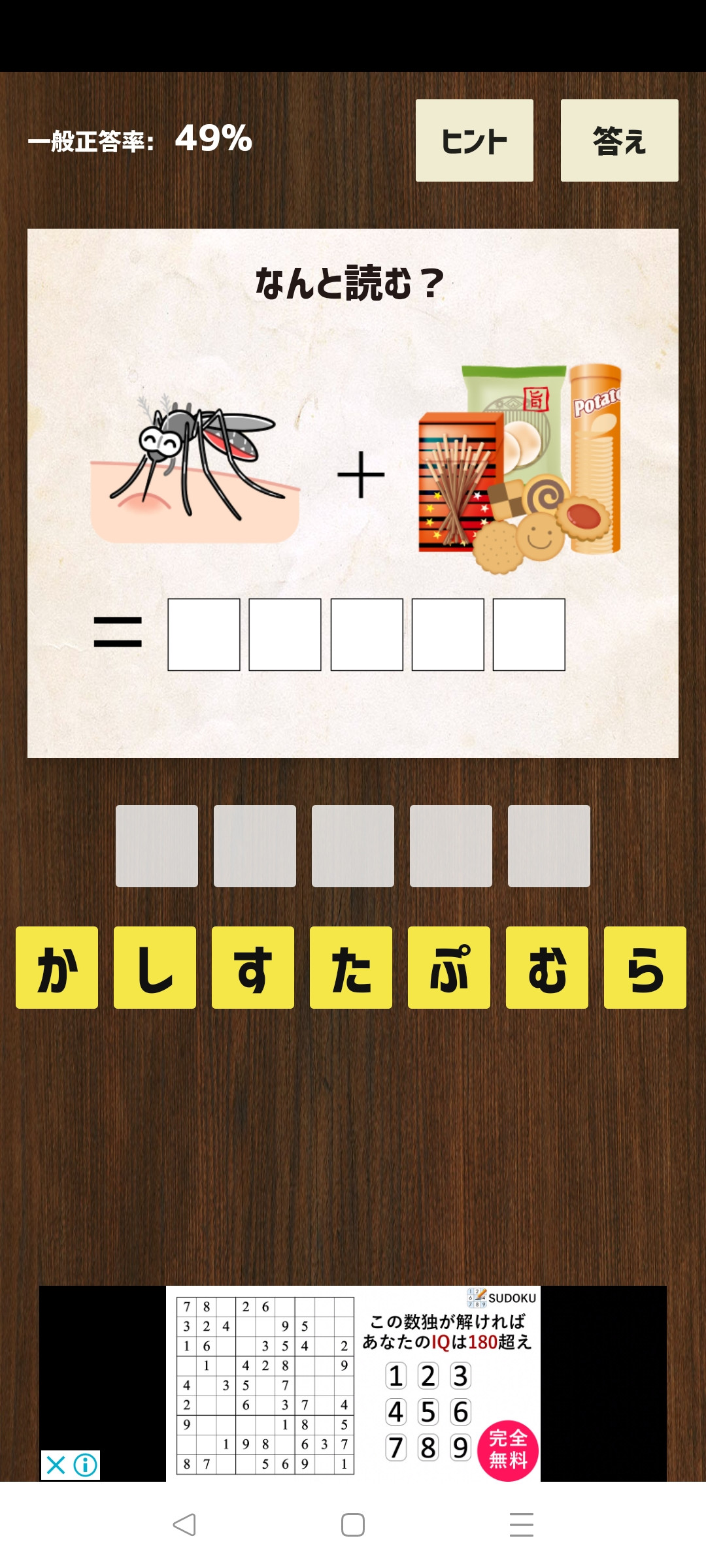Pick the む letter tile
This screenshot has height=1568, width=706.
coord(547,968)
